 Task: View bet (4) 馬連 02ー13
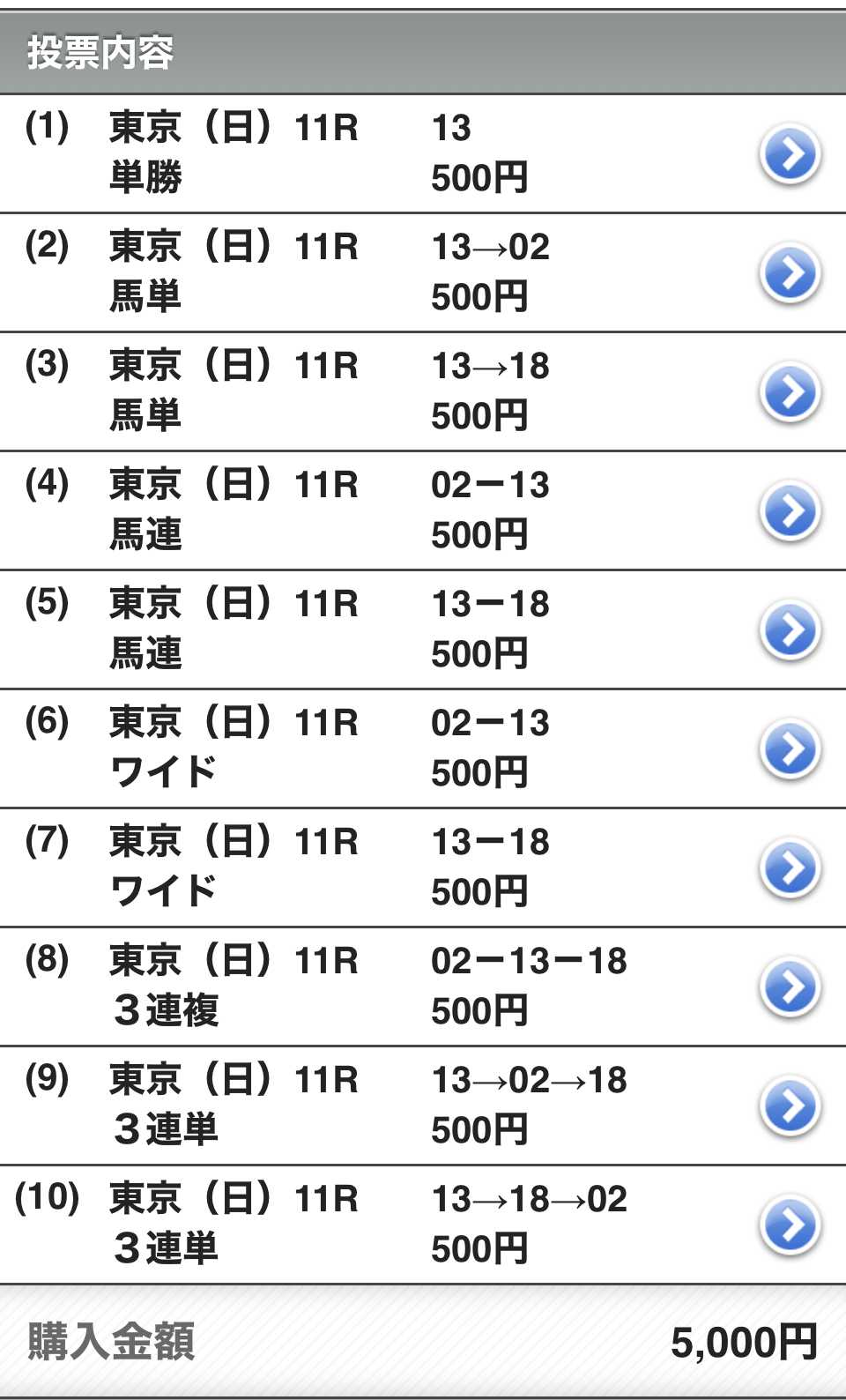click(x=423, y=510)
